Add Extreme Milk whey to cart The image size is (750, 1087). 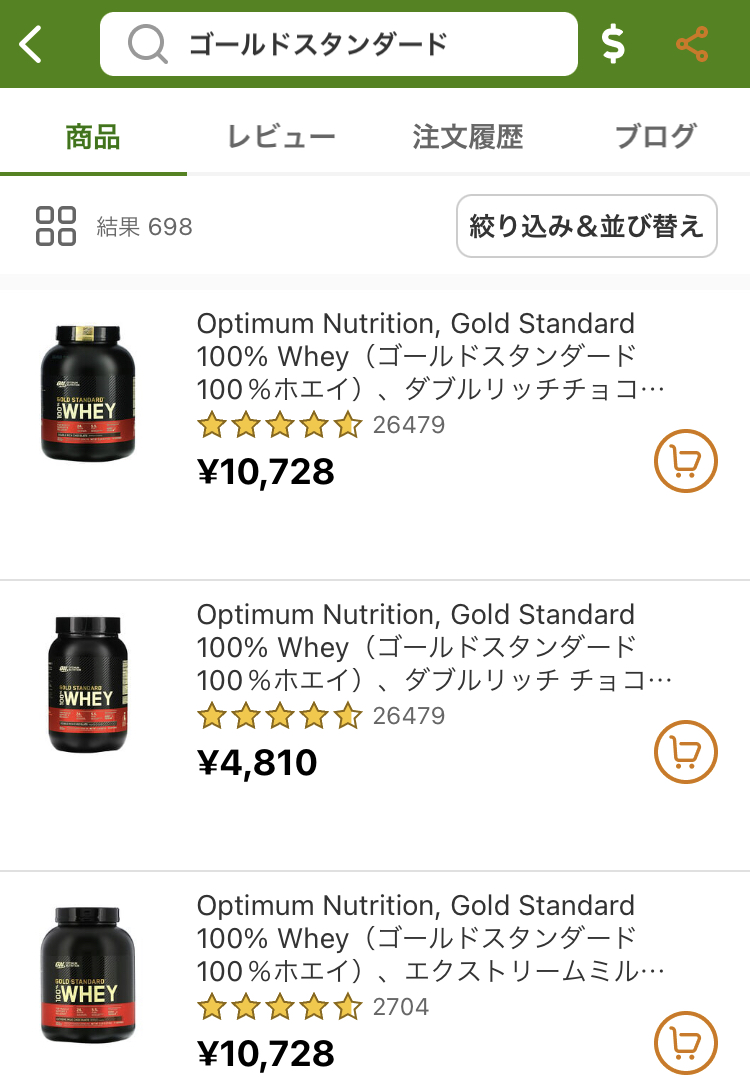[686, 1044]
